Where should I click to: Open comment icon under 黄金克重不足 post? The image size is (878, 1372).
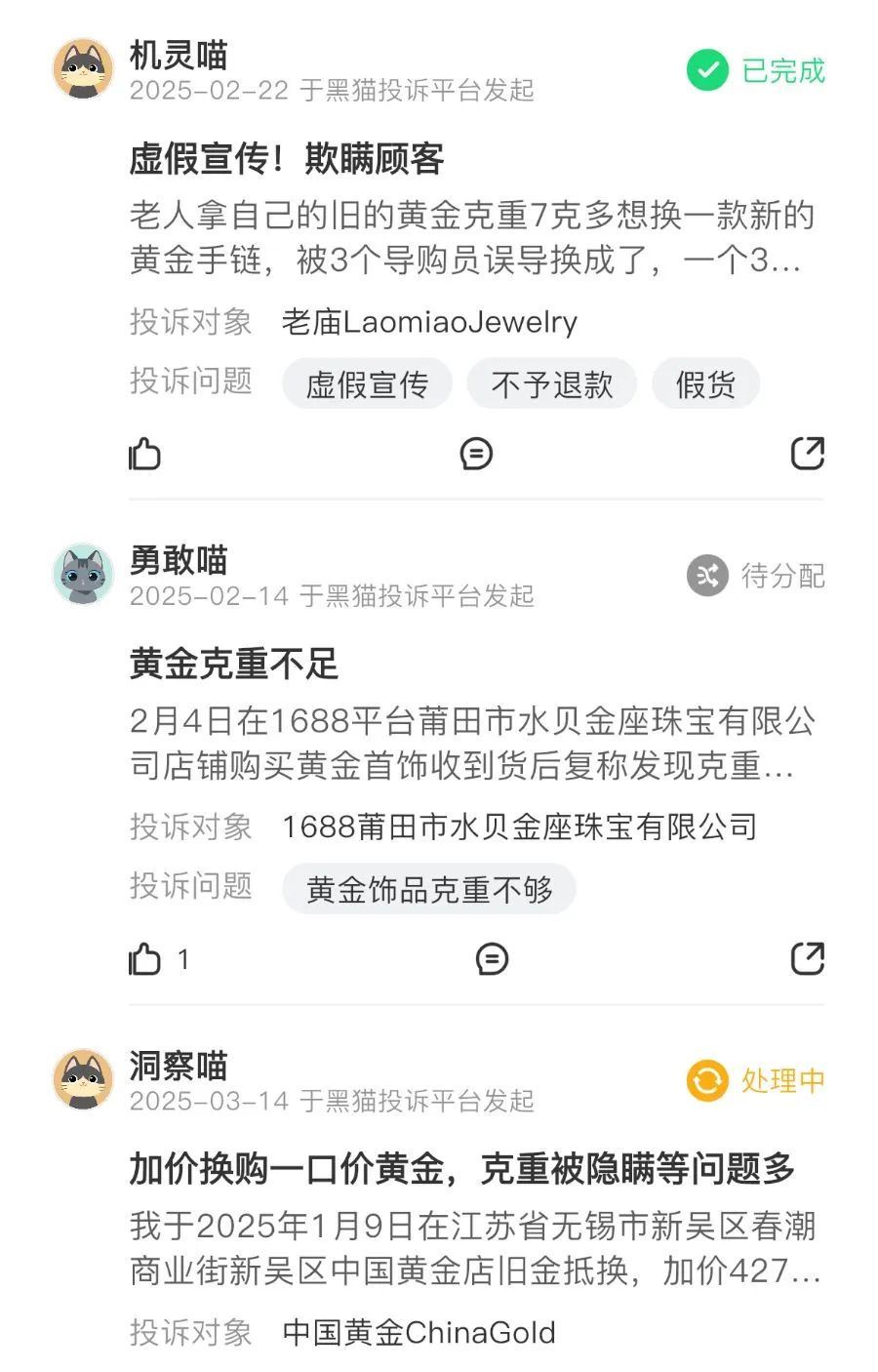[493, 959]
